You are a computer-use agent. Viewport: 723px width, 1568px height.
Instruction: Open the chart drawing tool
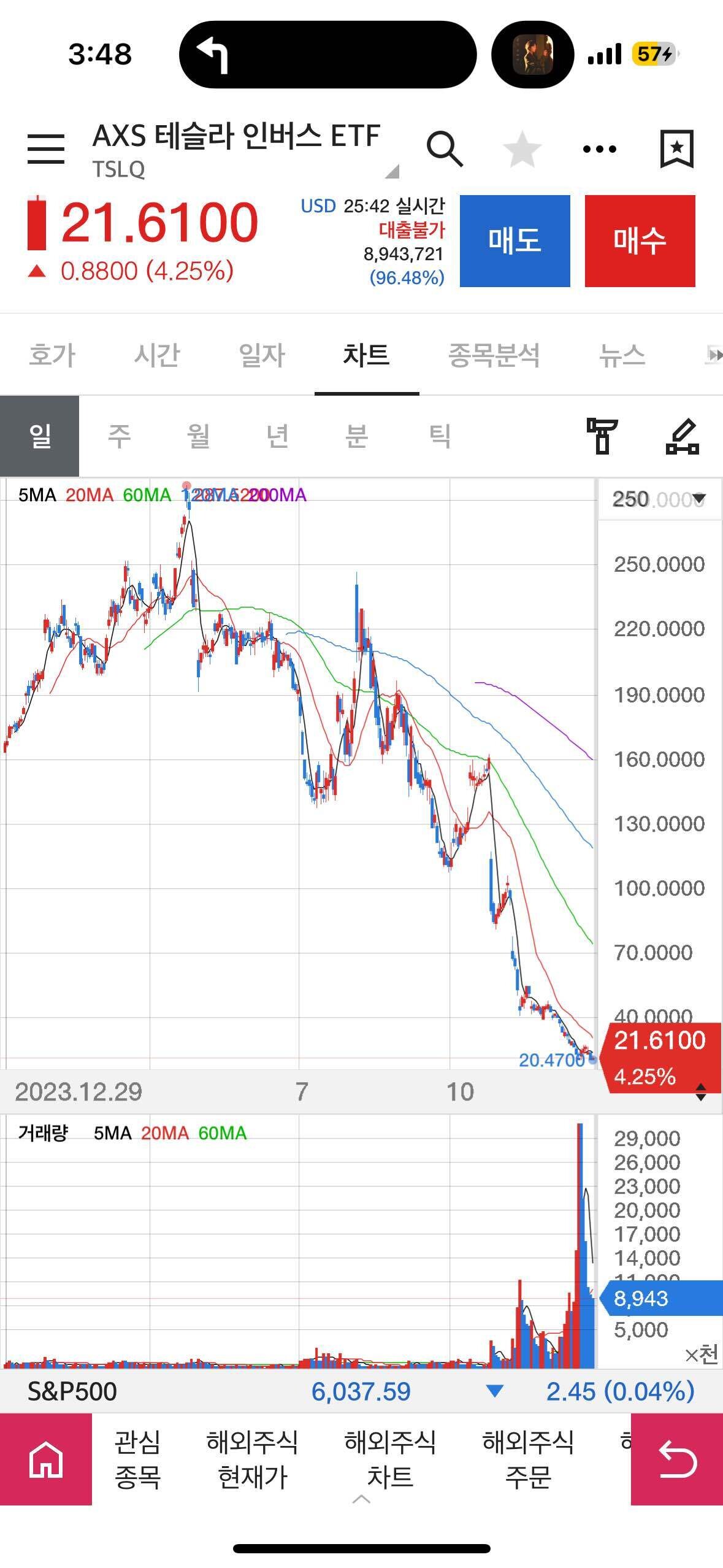click(x=682, y=436)
